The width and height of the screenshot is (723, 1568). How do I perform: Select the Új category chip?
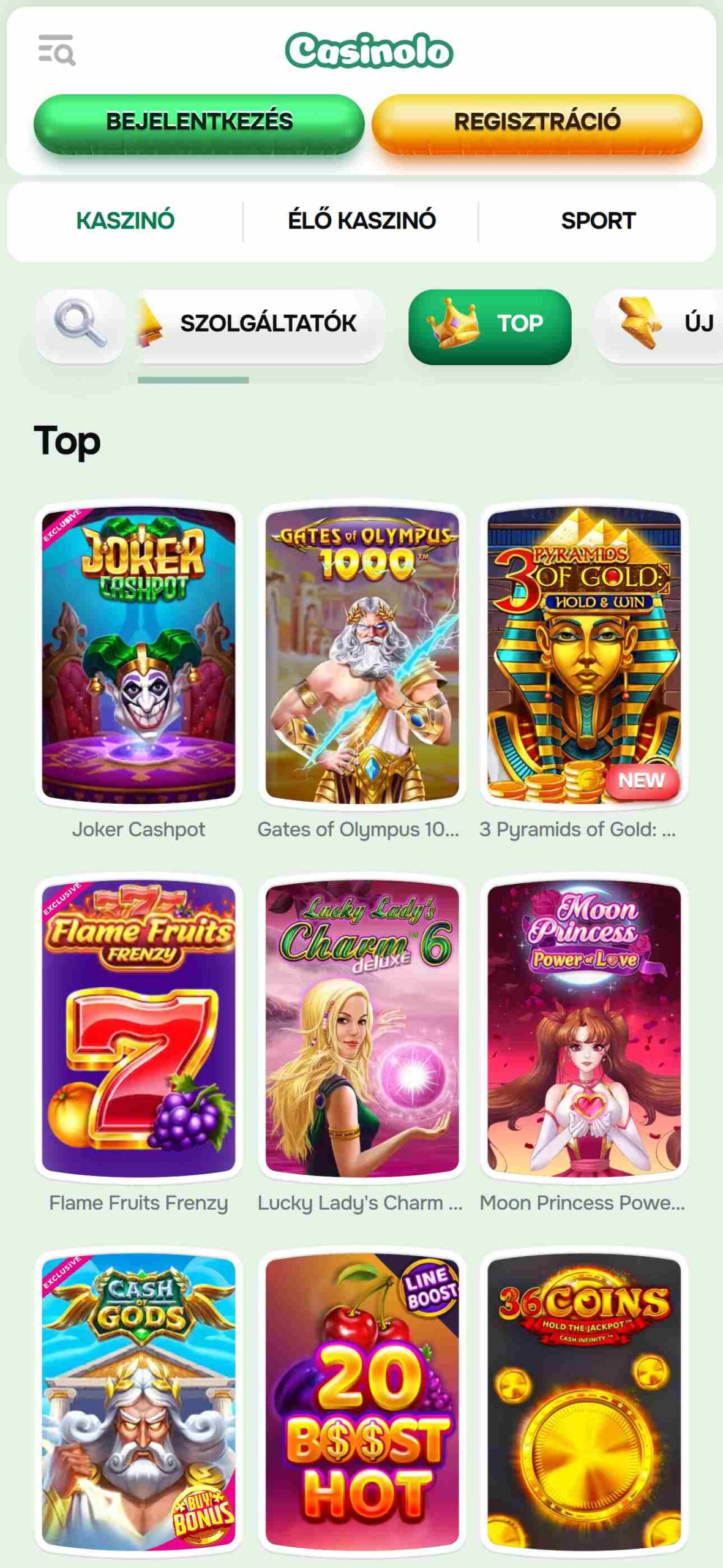660,324
